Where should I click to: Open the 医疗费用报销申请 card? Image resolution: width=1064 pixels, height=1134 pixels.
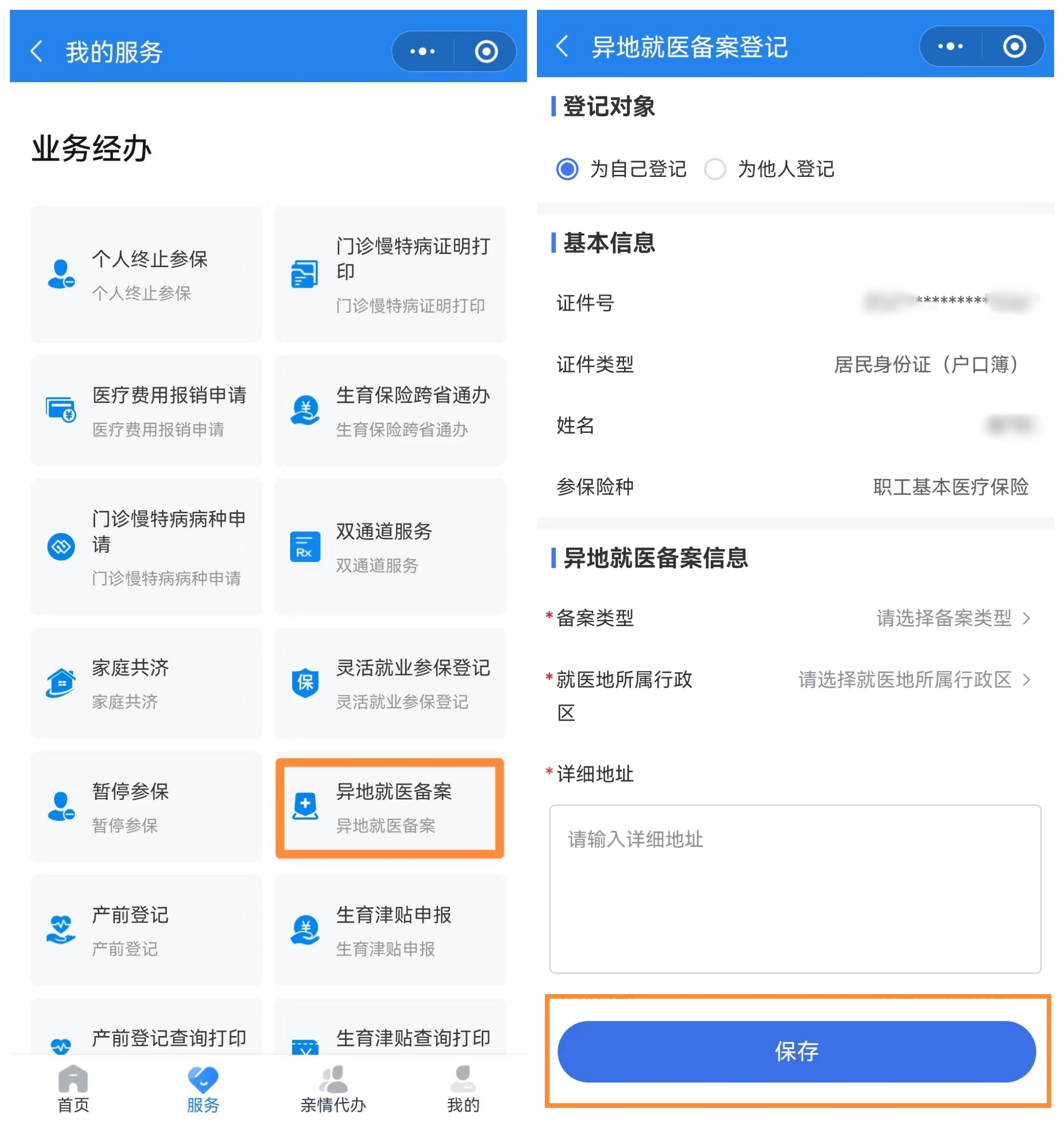click(x=146, y=411)
